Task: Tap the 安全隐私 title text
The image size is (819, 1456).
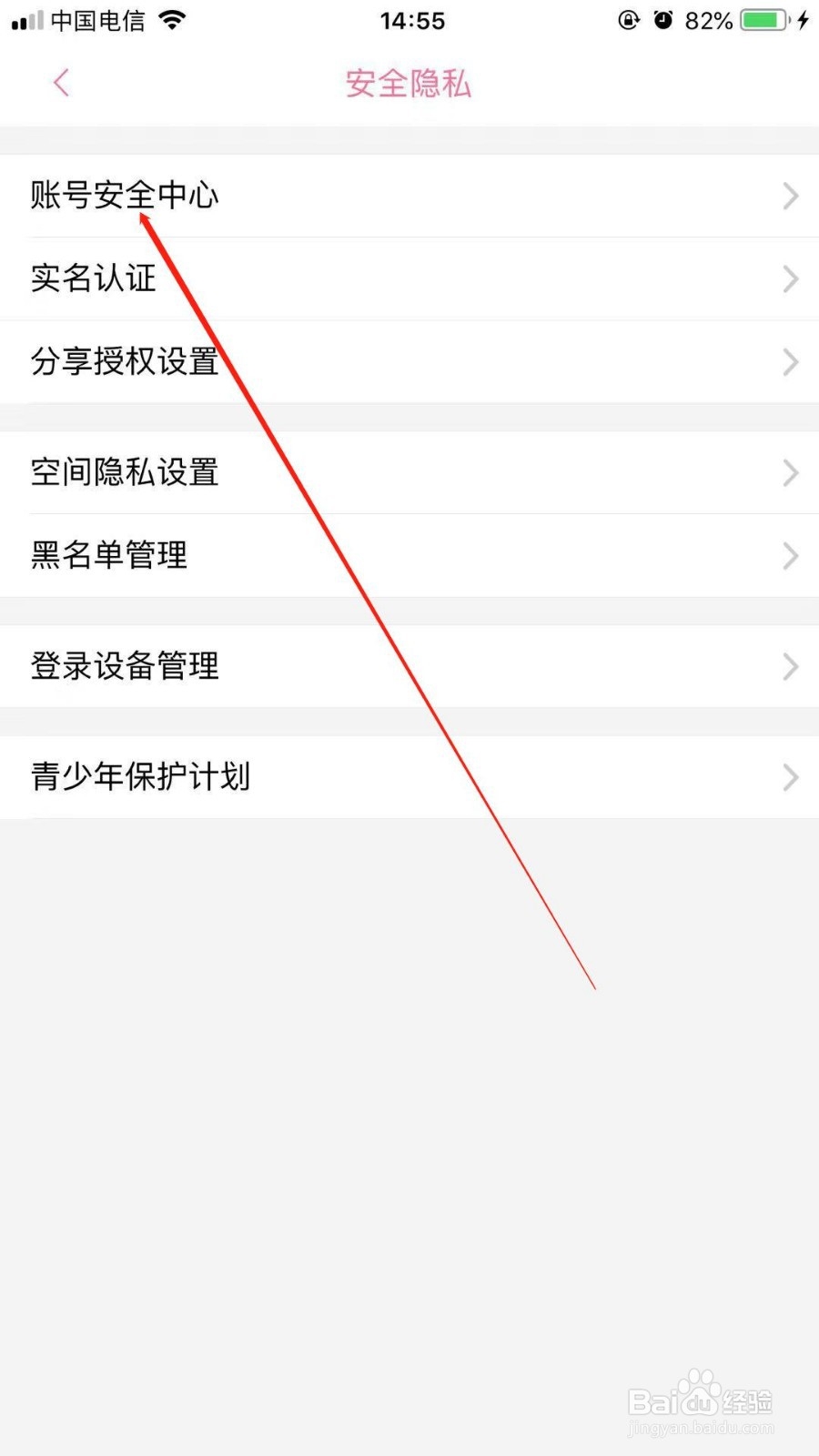Action: pyautogui.click(x=407, y=84)
